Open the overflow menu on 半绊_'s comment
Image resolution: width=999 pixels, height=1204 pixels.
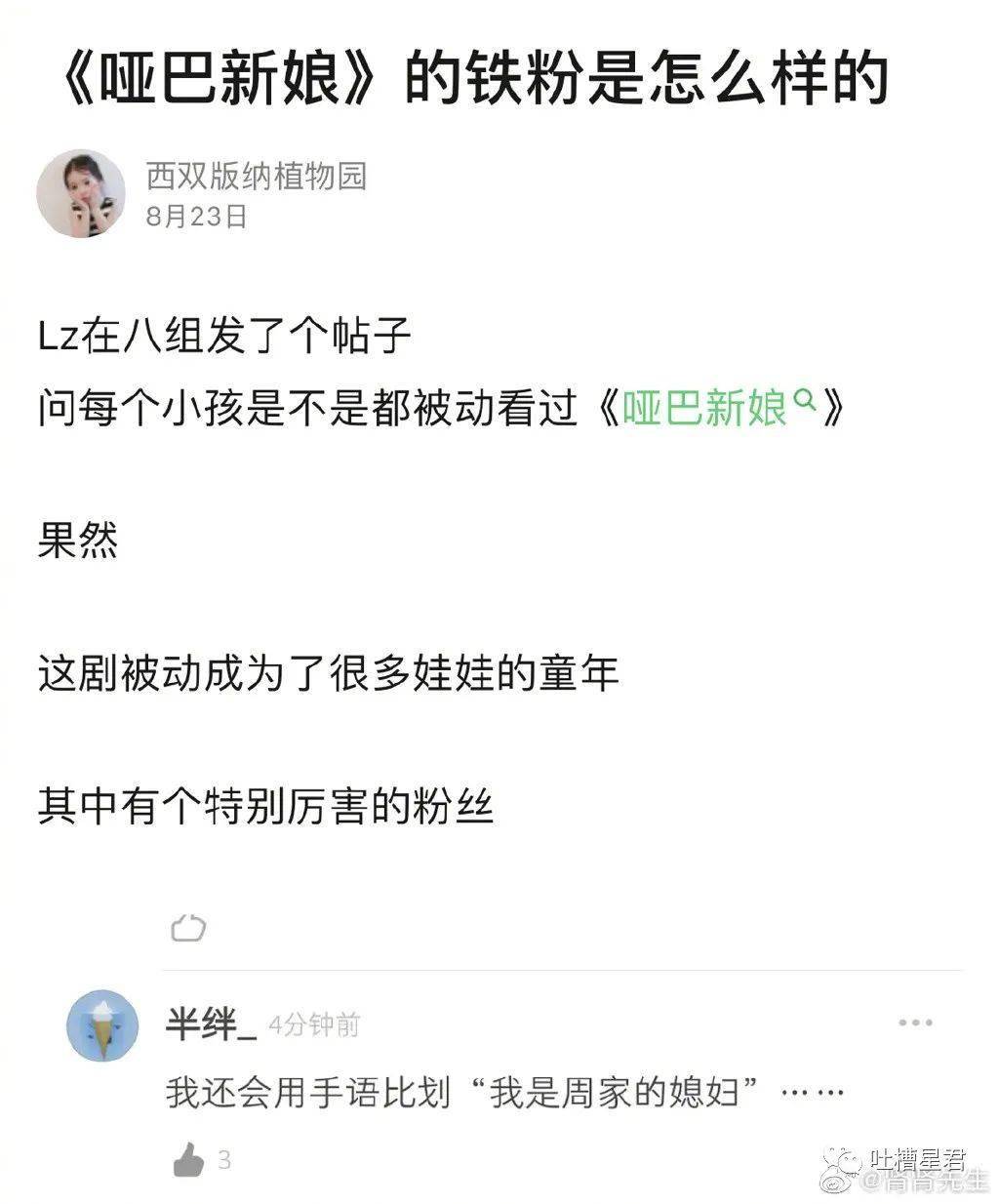(x=914, y=1023)
